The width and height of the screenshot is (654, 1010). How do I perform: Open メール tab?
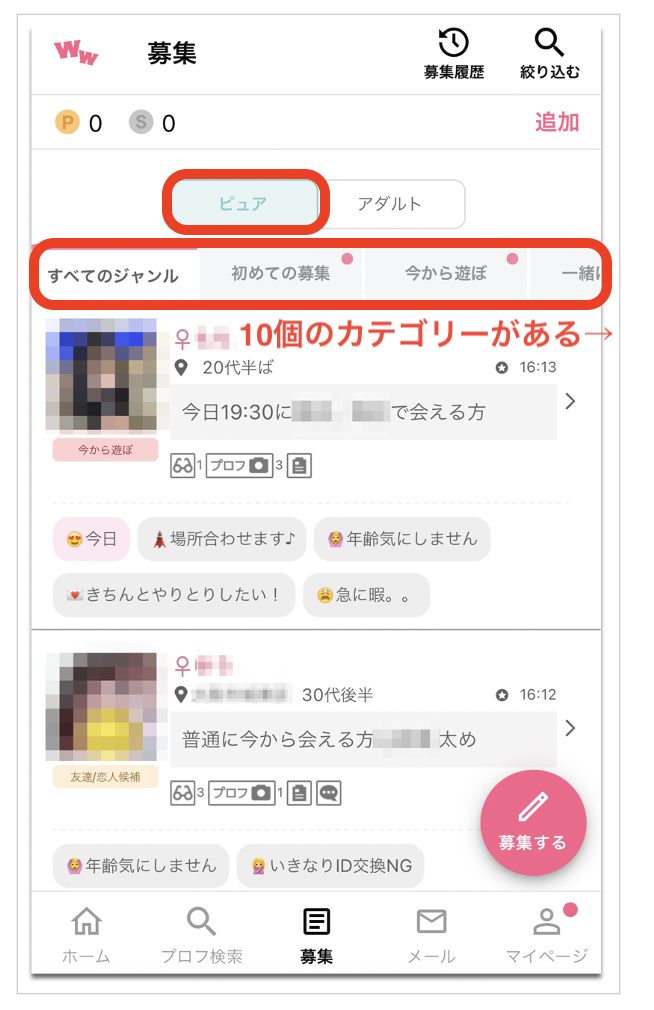(x=431, y=934)
